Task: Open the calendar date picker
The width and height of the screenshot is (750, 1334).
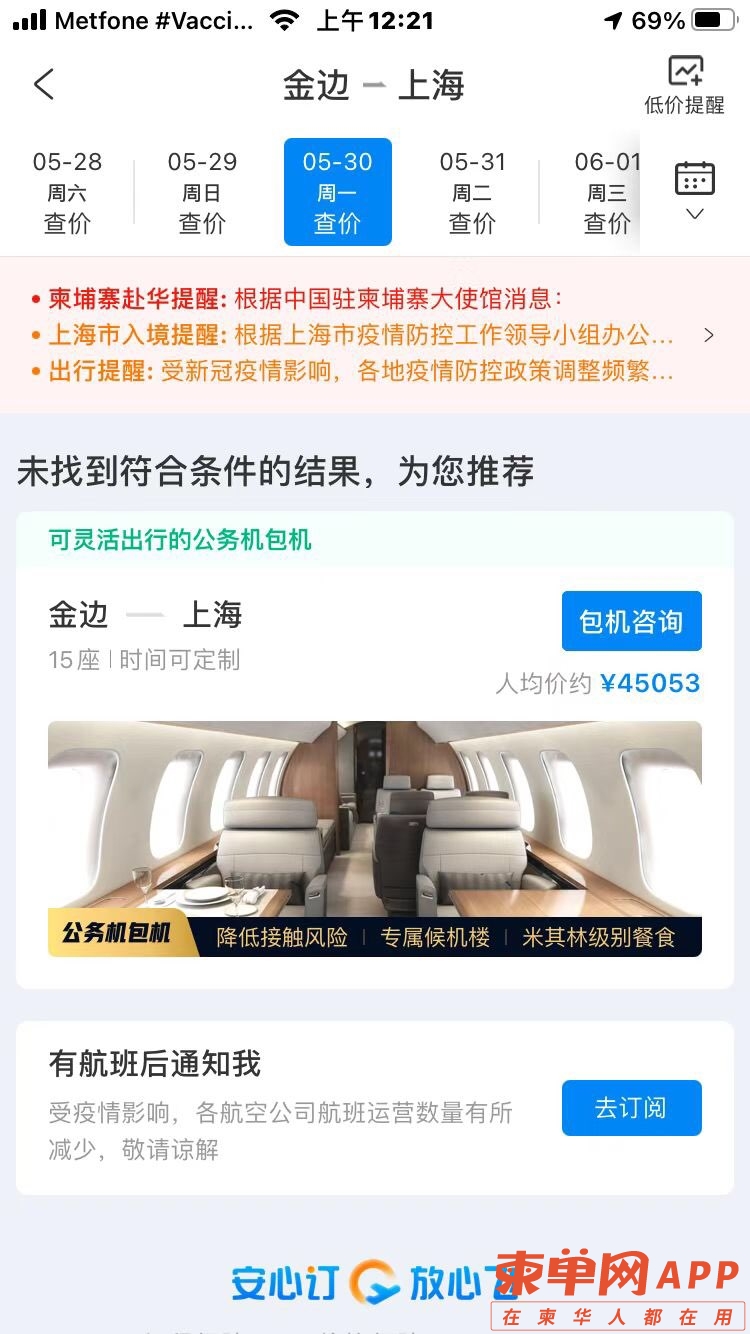Action: pos(694,190)
